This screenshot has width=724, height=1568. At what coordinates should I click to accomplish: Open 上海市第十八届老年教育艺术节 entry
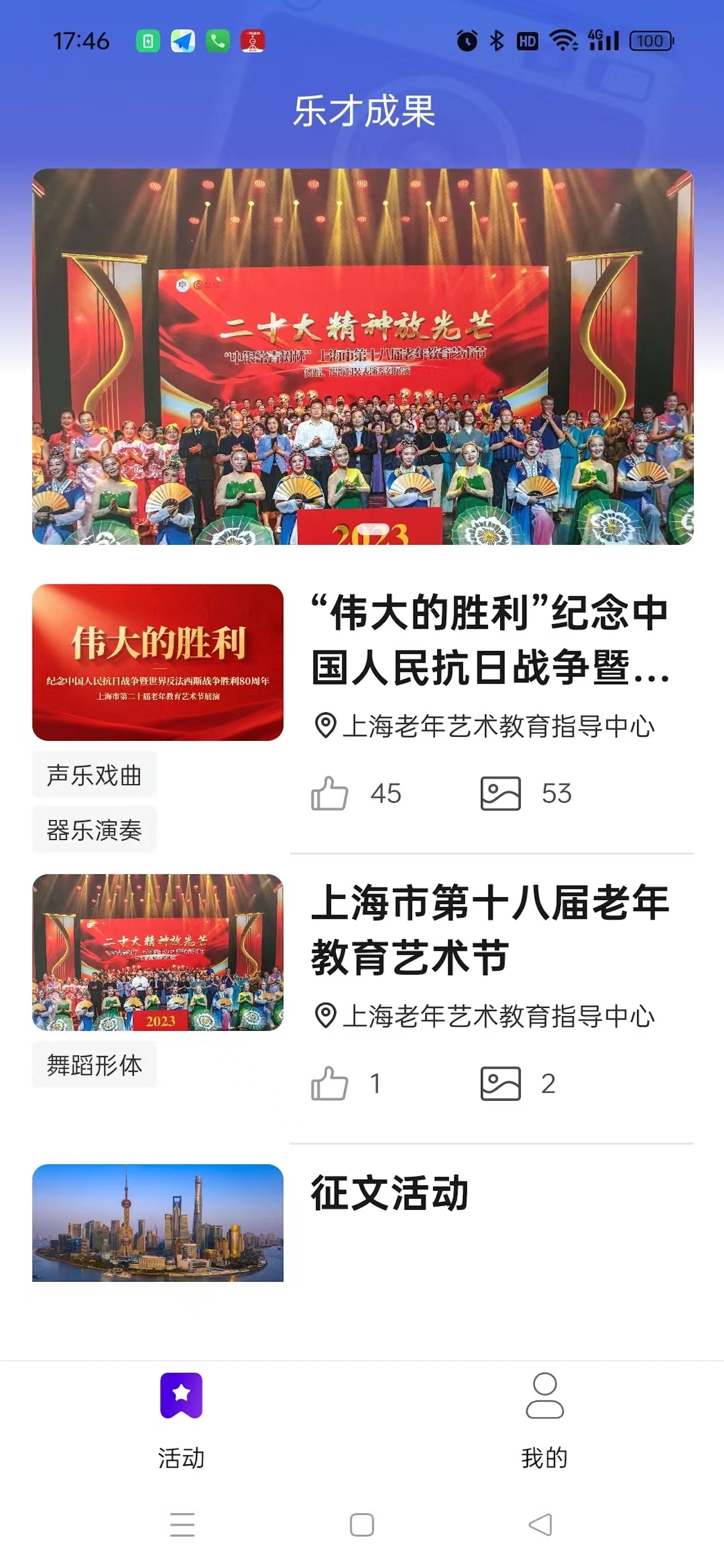[490, 929]
